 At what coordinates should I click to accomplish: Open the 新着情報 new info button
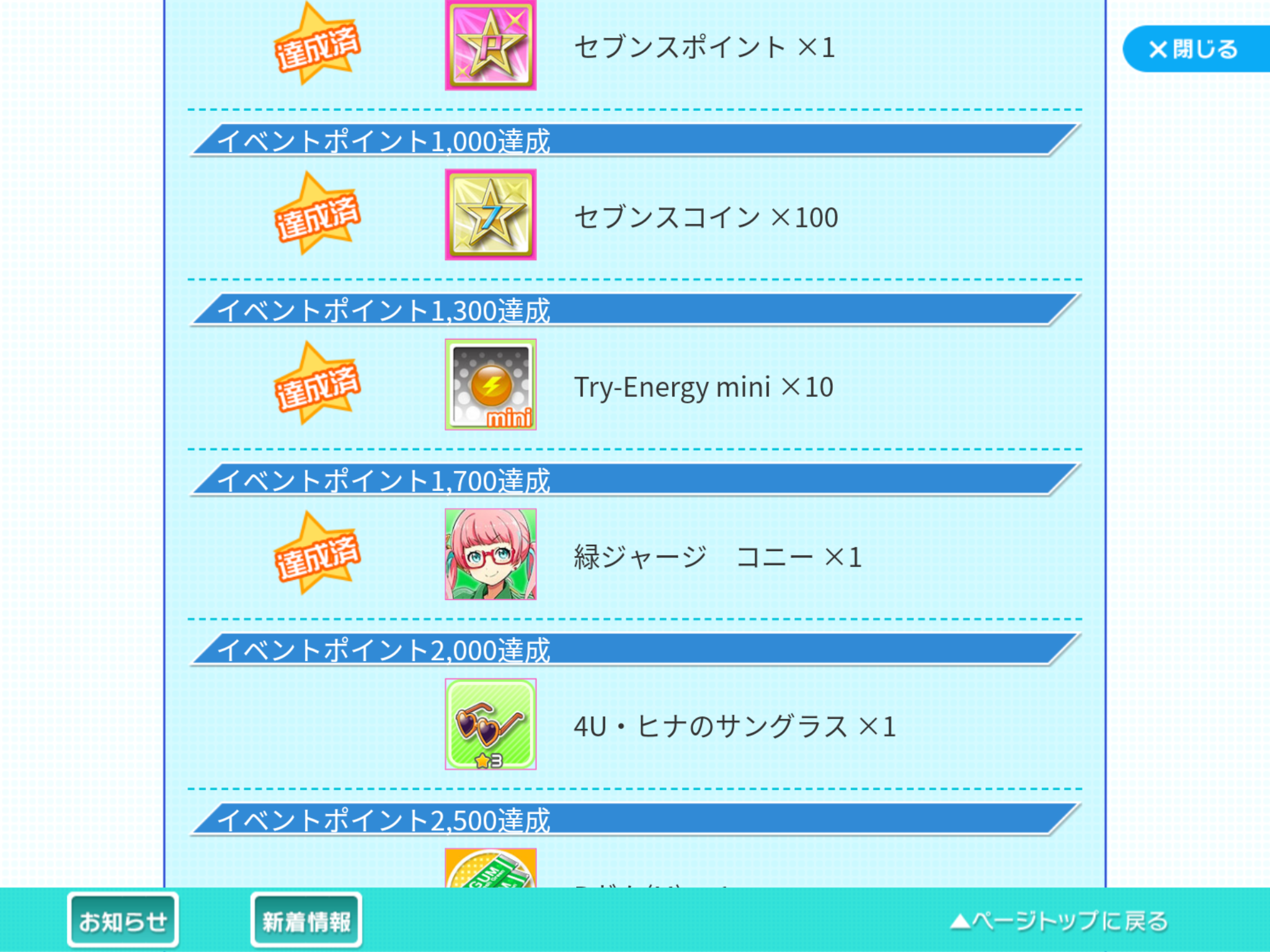(x=306, y=920)
